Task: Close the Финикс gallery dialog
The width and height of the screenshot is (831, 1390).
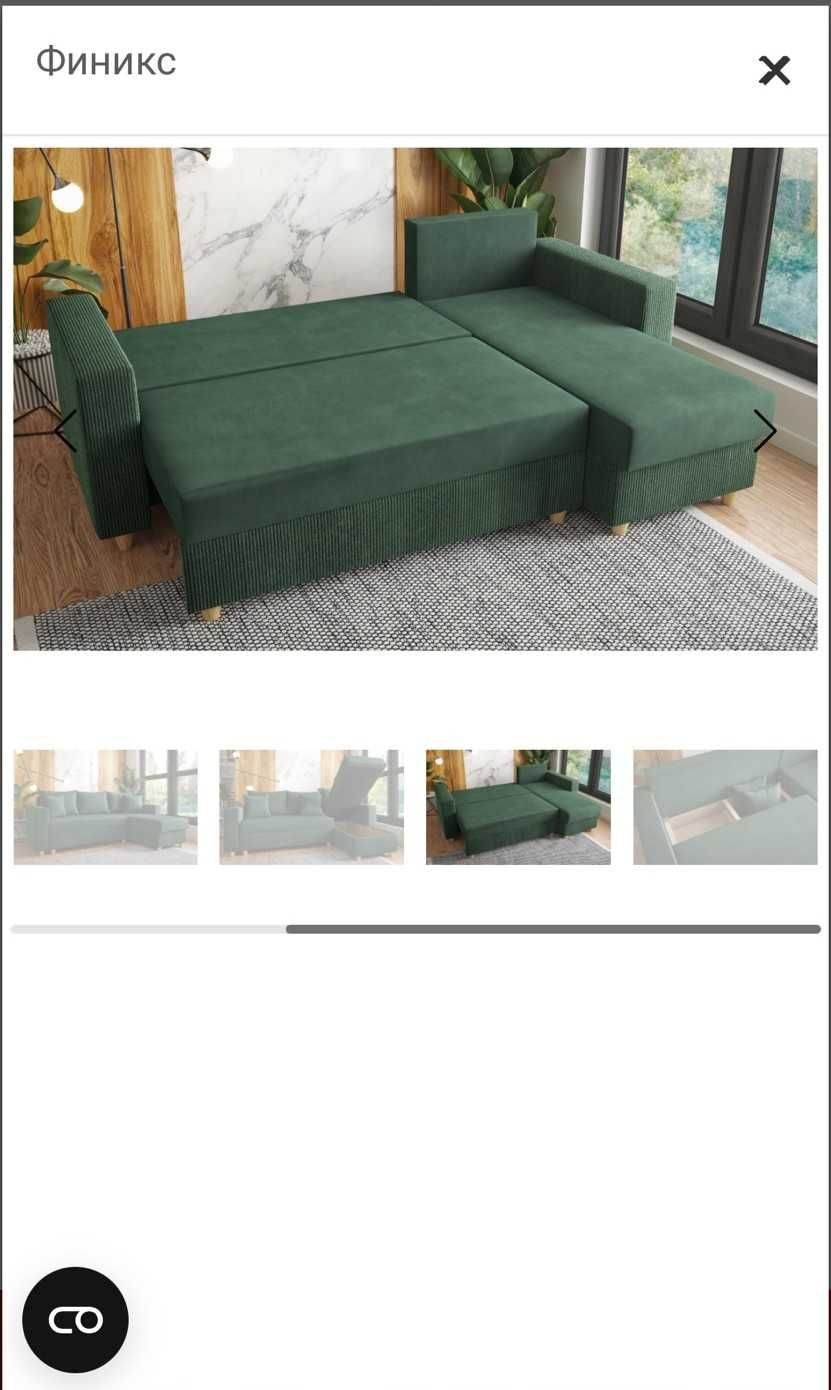Action: coord(774,70)
